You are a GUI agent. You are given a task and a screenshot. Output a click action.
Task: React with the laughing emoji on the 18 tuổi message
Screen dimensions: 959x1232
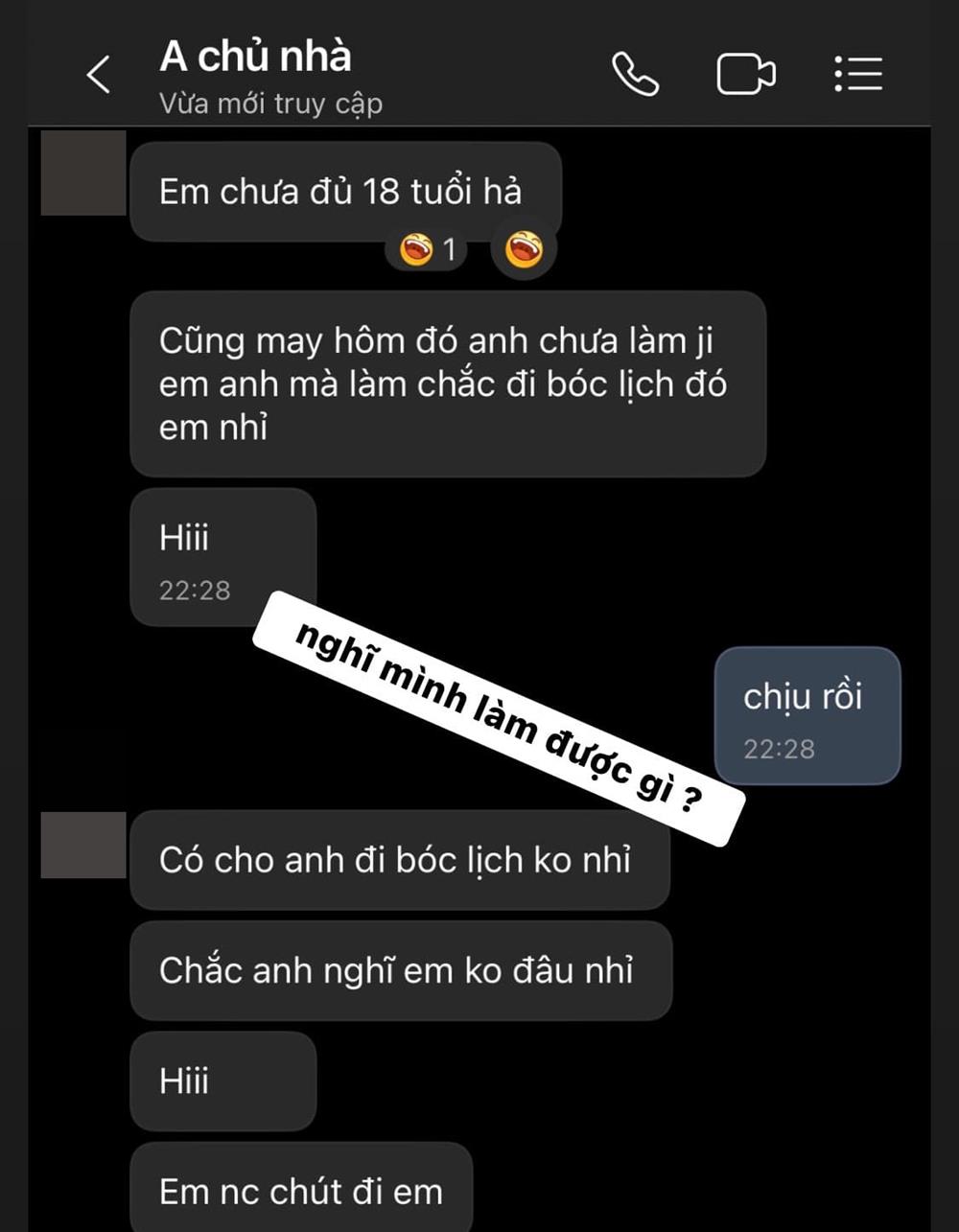(524, 249)
